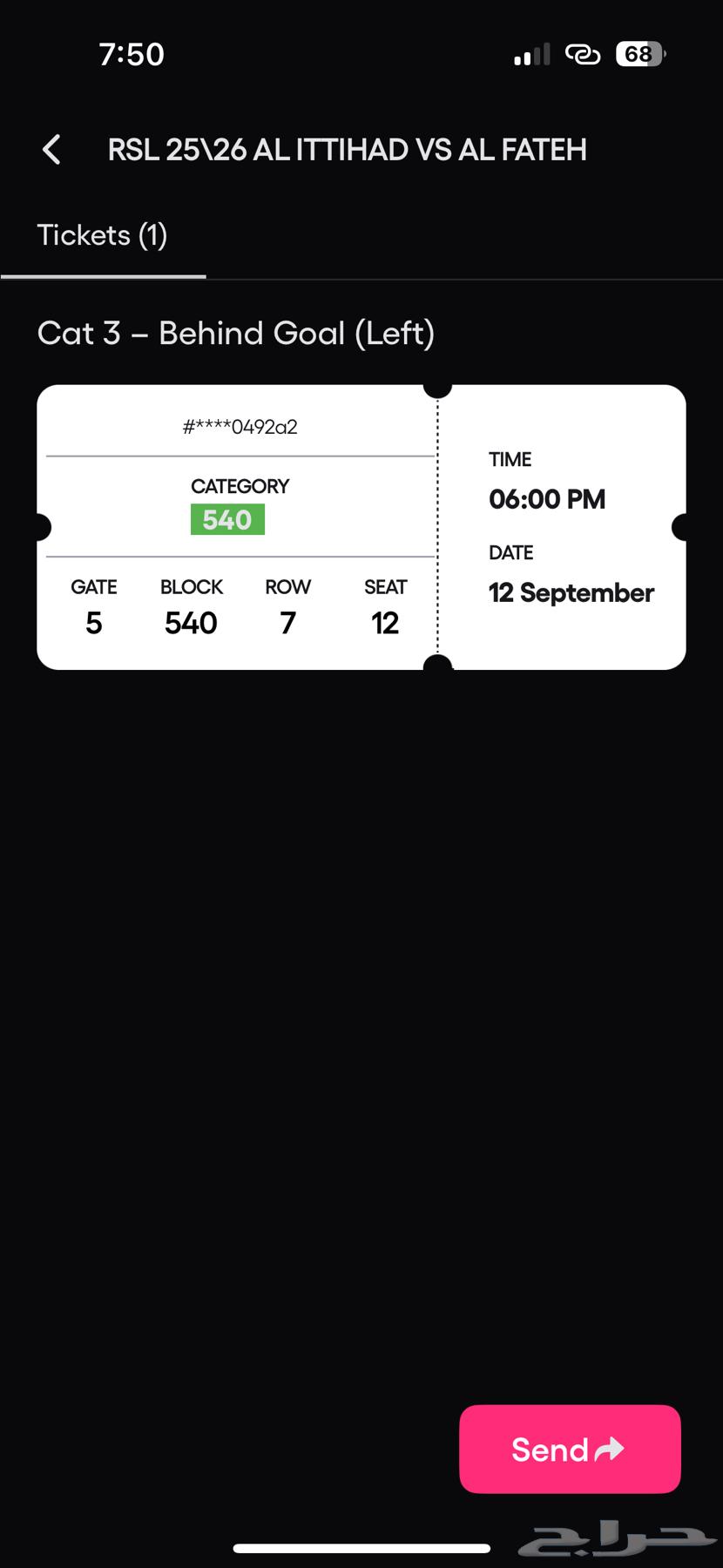Tap the personal hotspot link icon
Image resolution: width=723 pixels, height=1568 pixels.
(x=584, y=53)
